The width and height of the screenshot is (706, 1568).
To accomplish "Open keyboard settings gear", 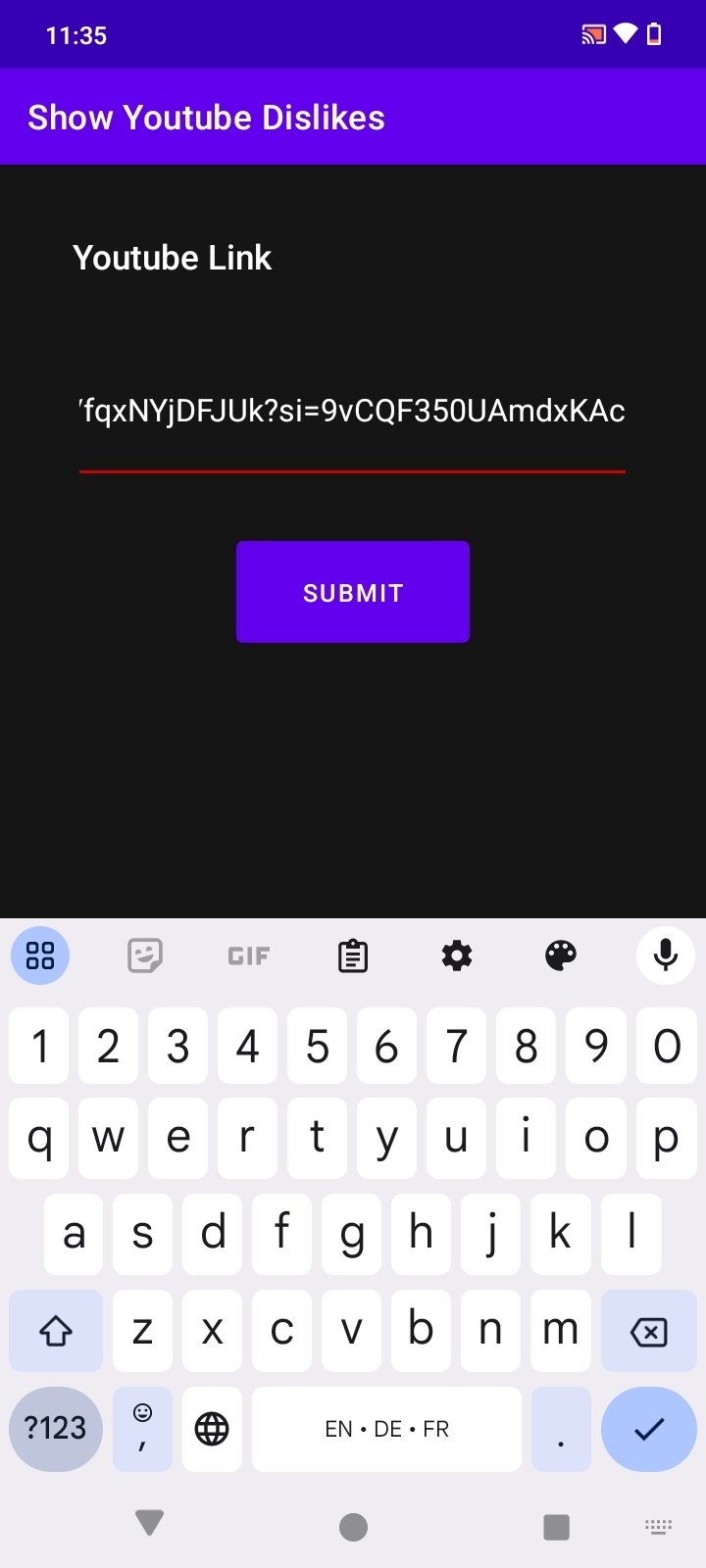I will coord(457,955).
